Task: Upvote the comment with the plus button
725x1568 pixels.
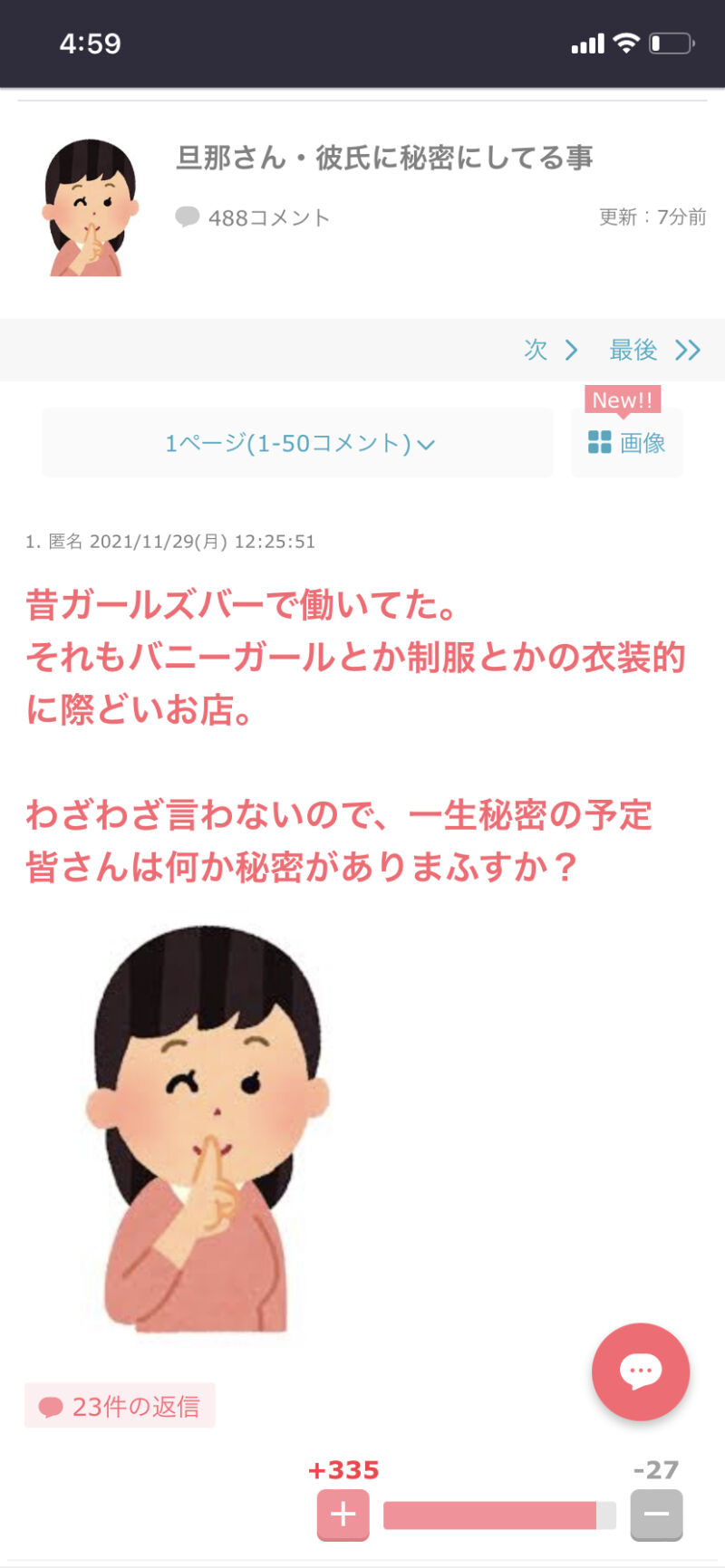Action: (343, 1515)
